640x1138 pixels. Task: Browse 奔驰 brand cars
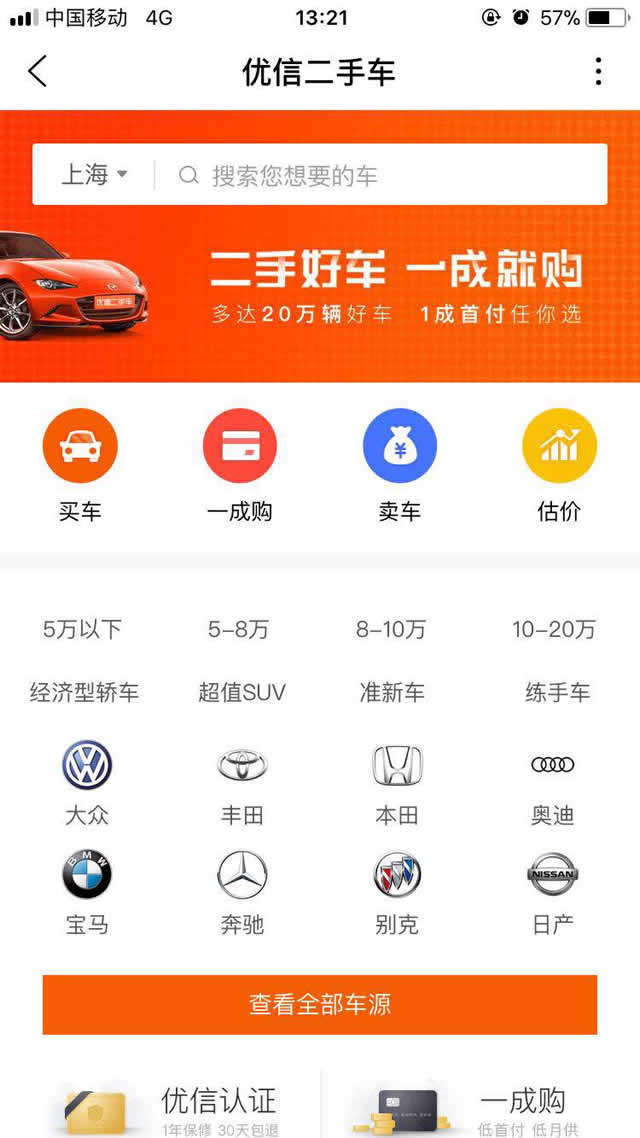click(x=242, y=892)
